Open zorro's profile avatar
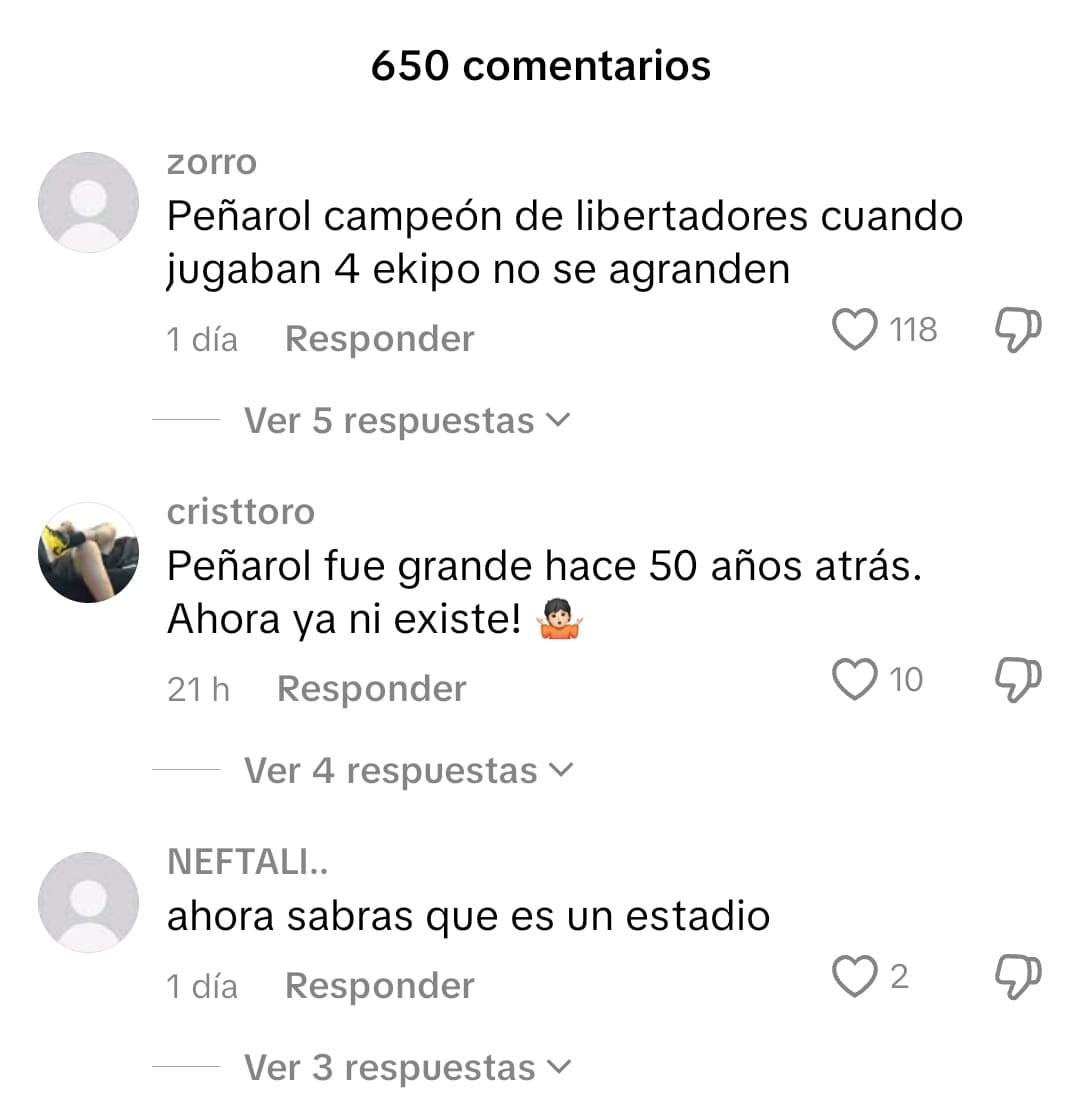1080x1116 pixels. tap(88, 202)
